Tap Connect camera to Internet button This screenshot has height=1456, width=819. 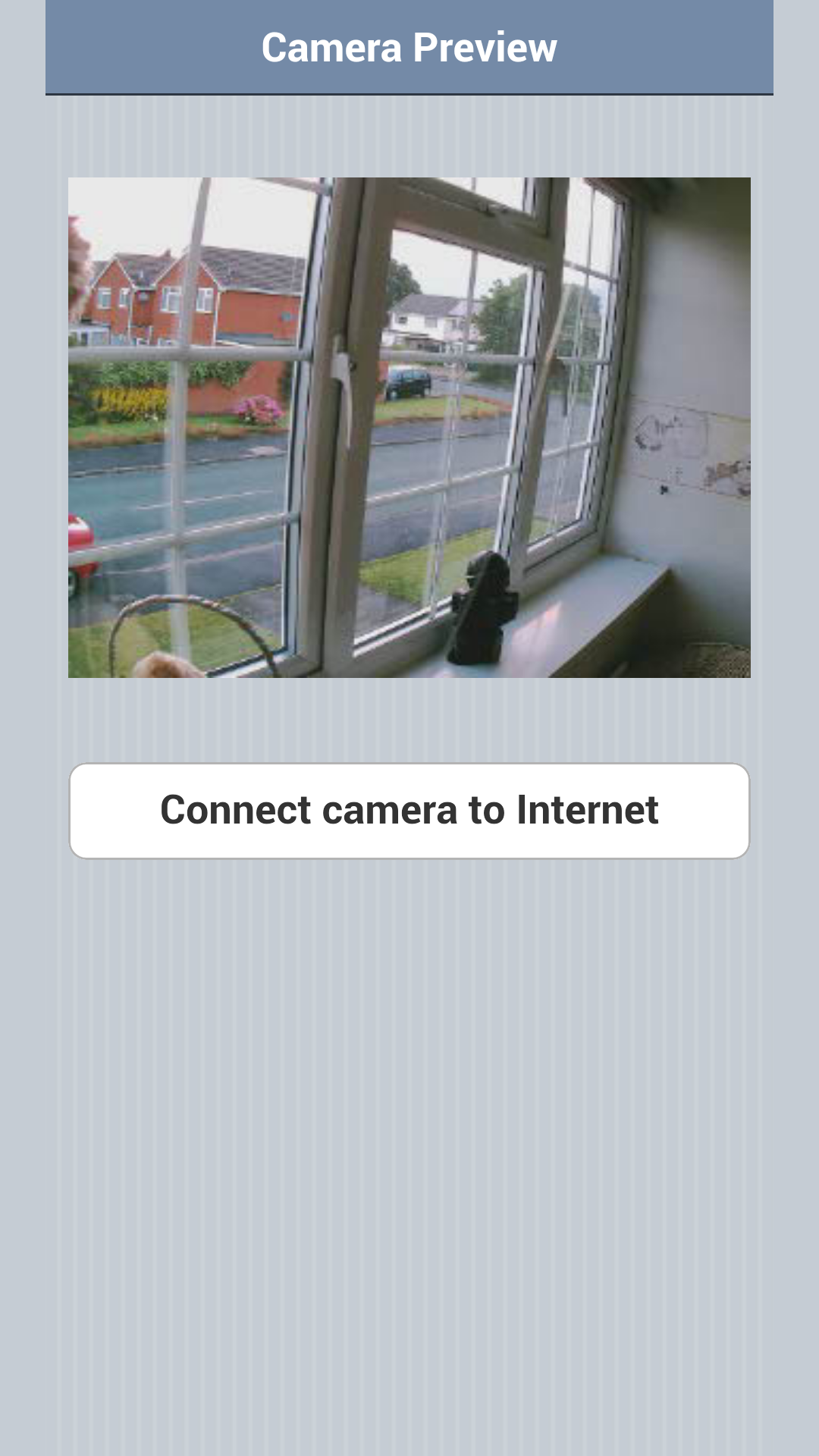coord(409,811)
